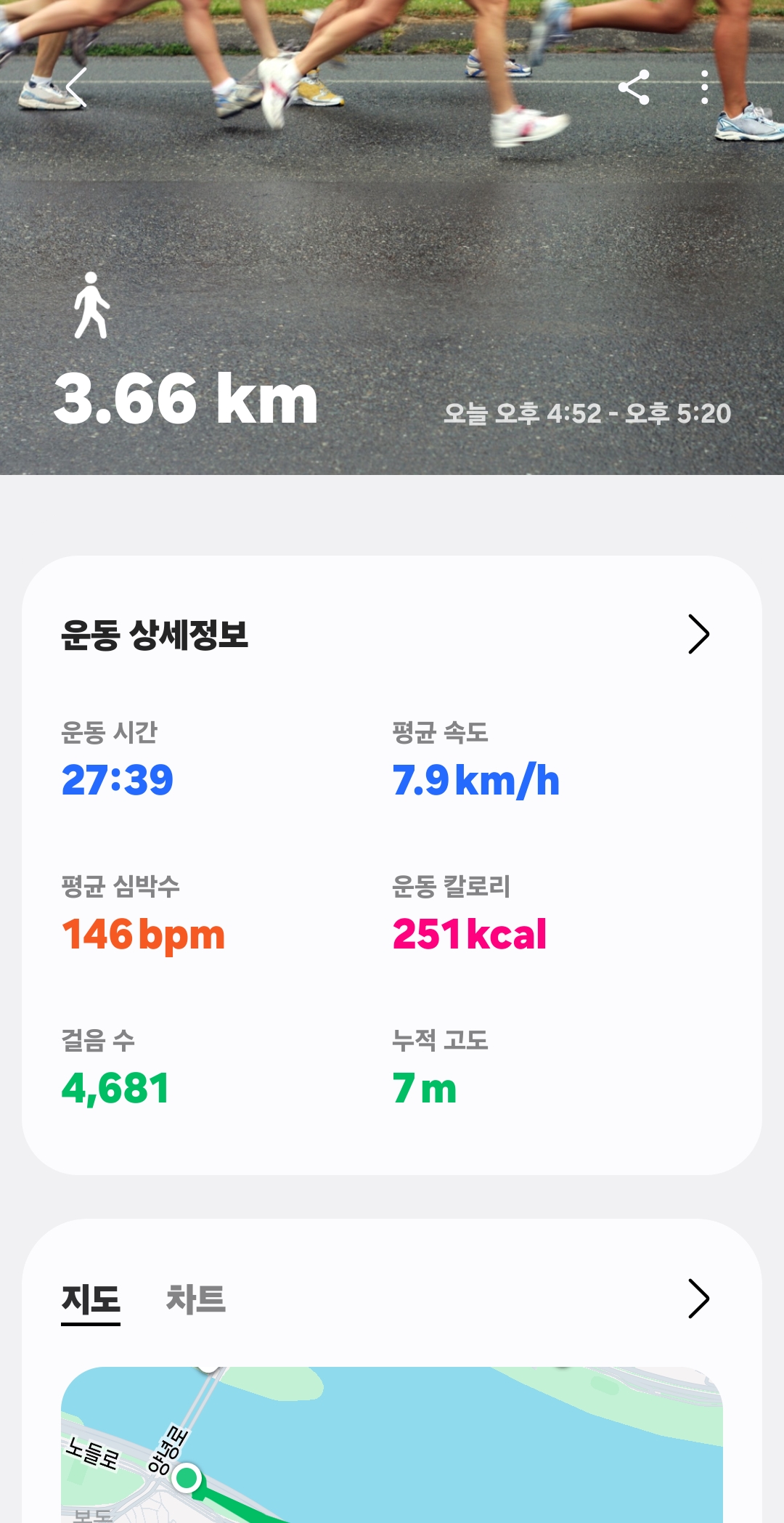Switch to the 차트 tab

(x=195, y=1299)
